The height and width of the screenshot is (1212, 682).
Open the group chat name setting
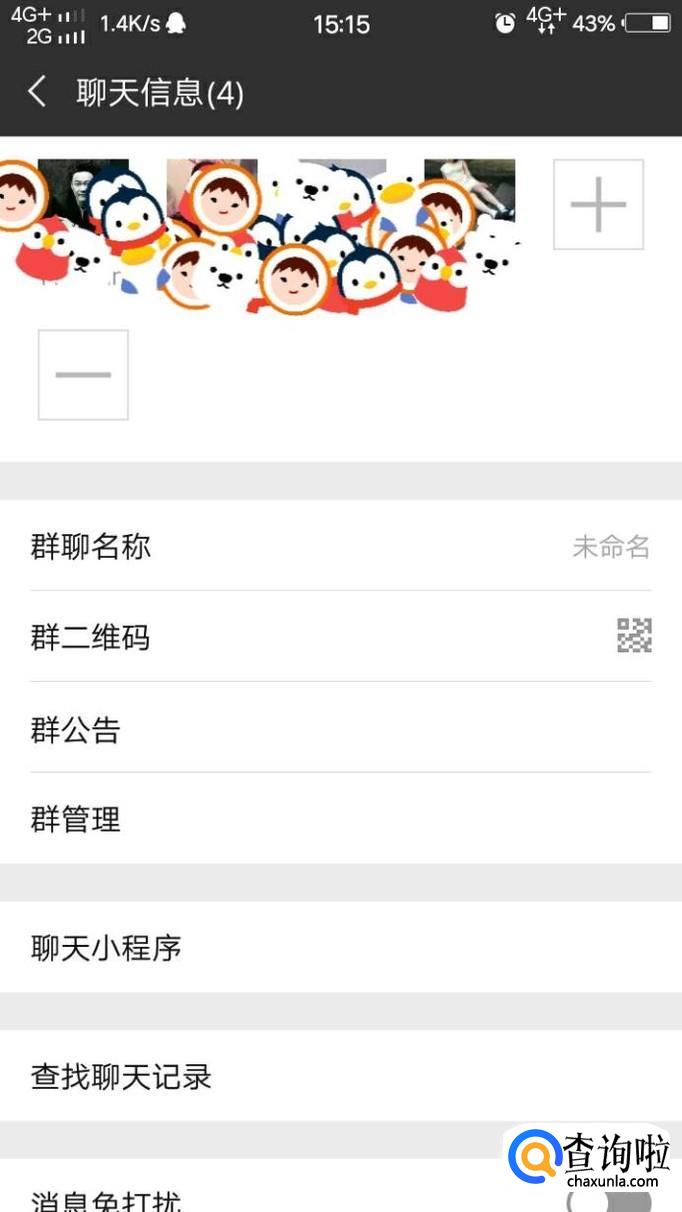tap(340, 547)
